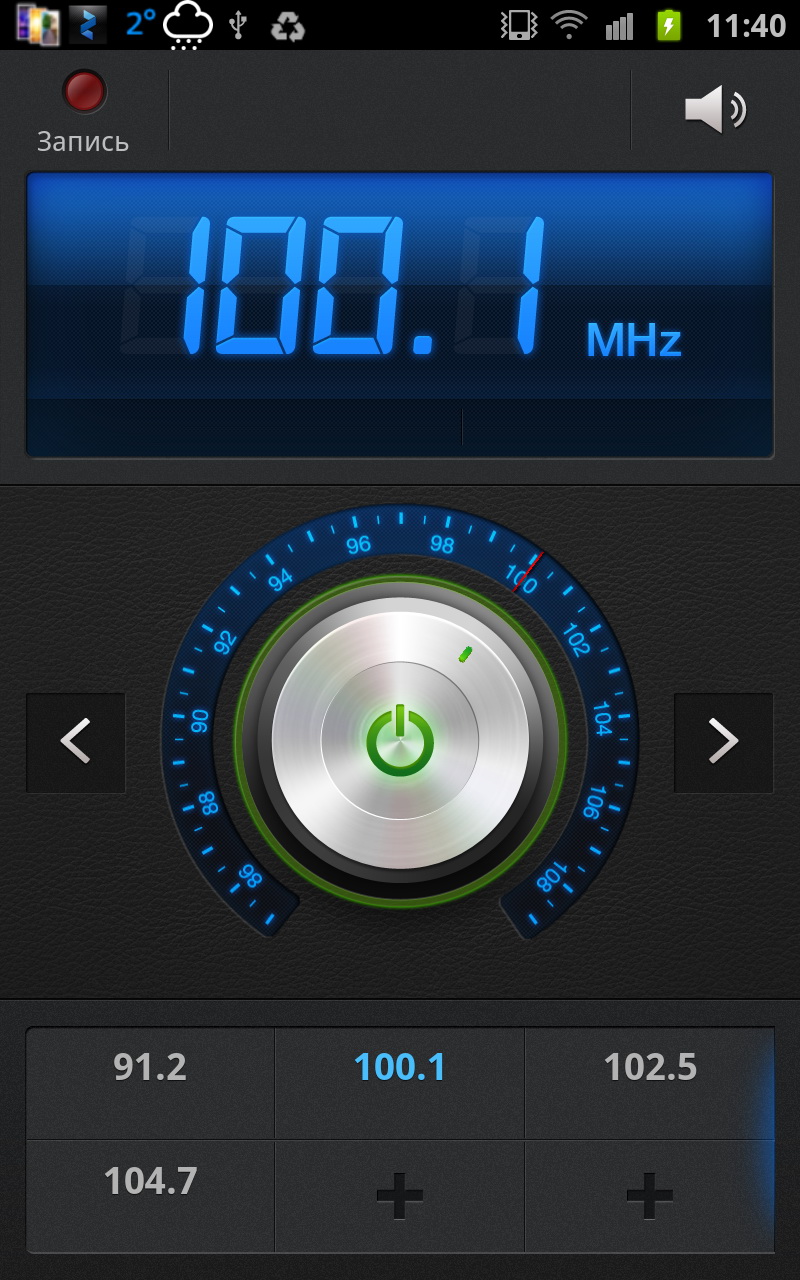Seek to the previous station

click(76, 742)
